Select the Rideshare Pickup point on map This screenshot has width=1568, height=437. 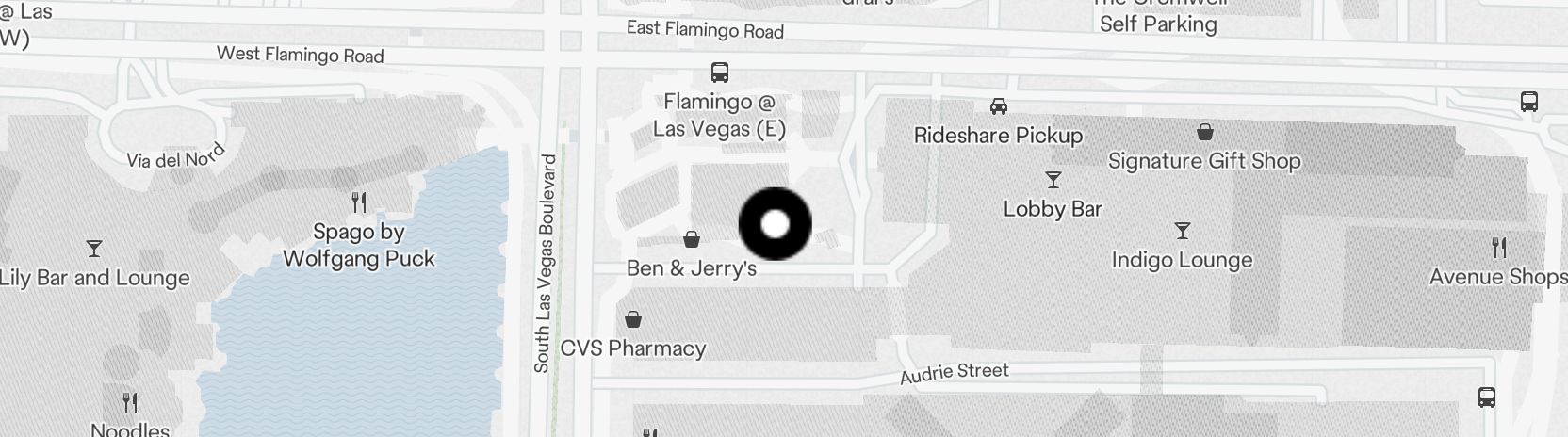click(998, 106)
